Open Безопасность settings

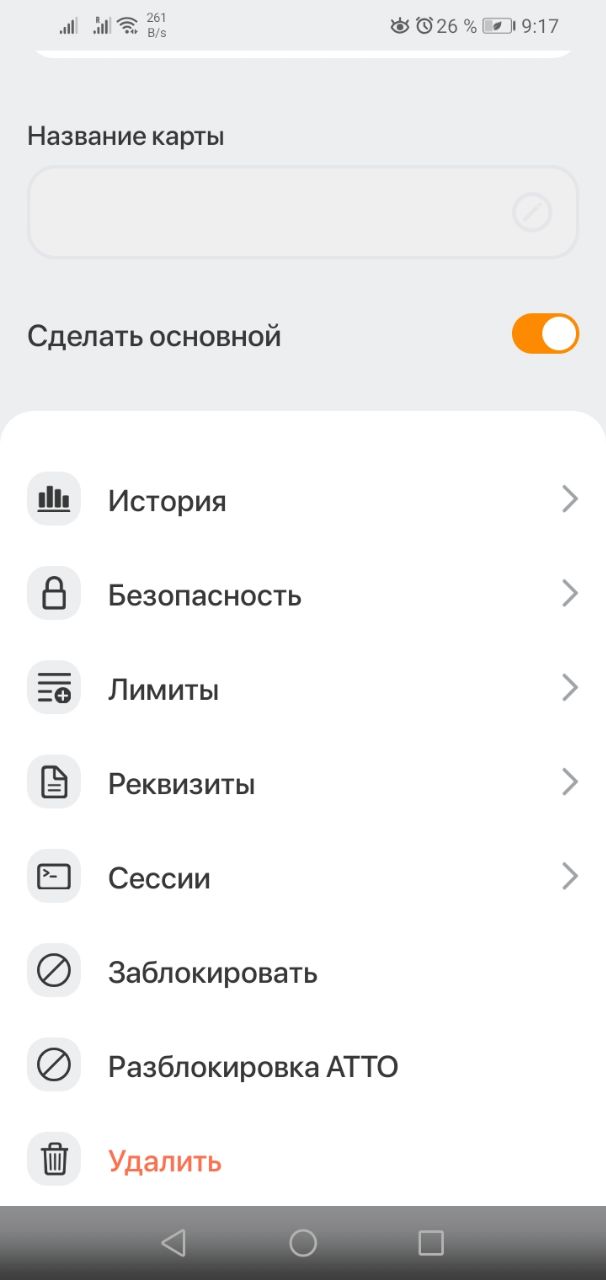click(302, 595)
